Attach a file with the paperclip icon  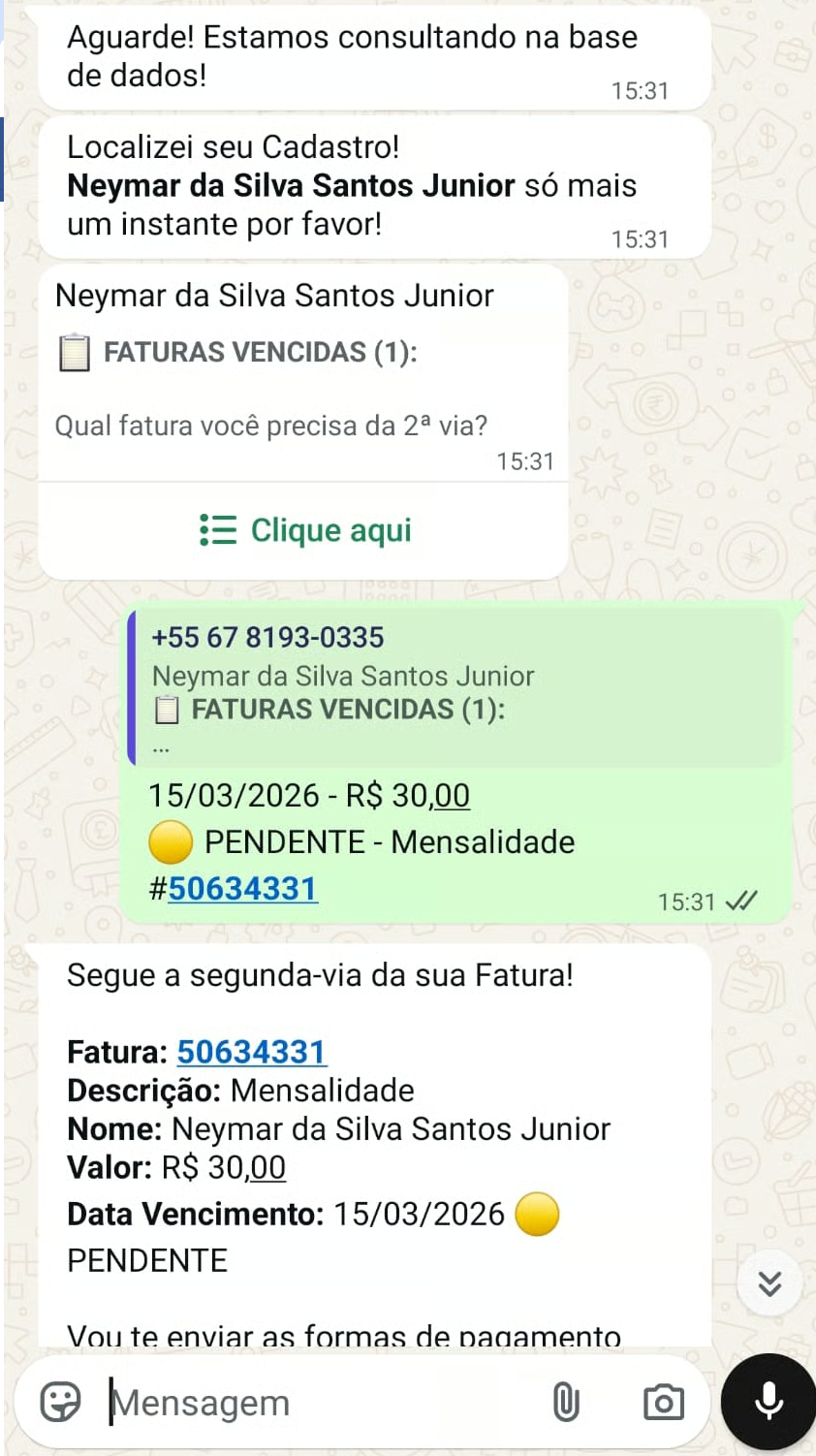[x=566, y=1402]
